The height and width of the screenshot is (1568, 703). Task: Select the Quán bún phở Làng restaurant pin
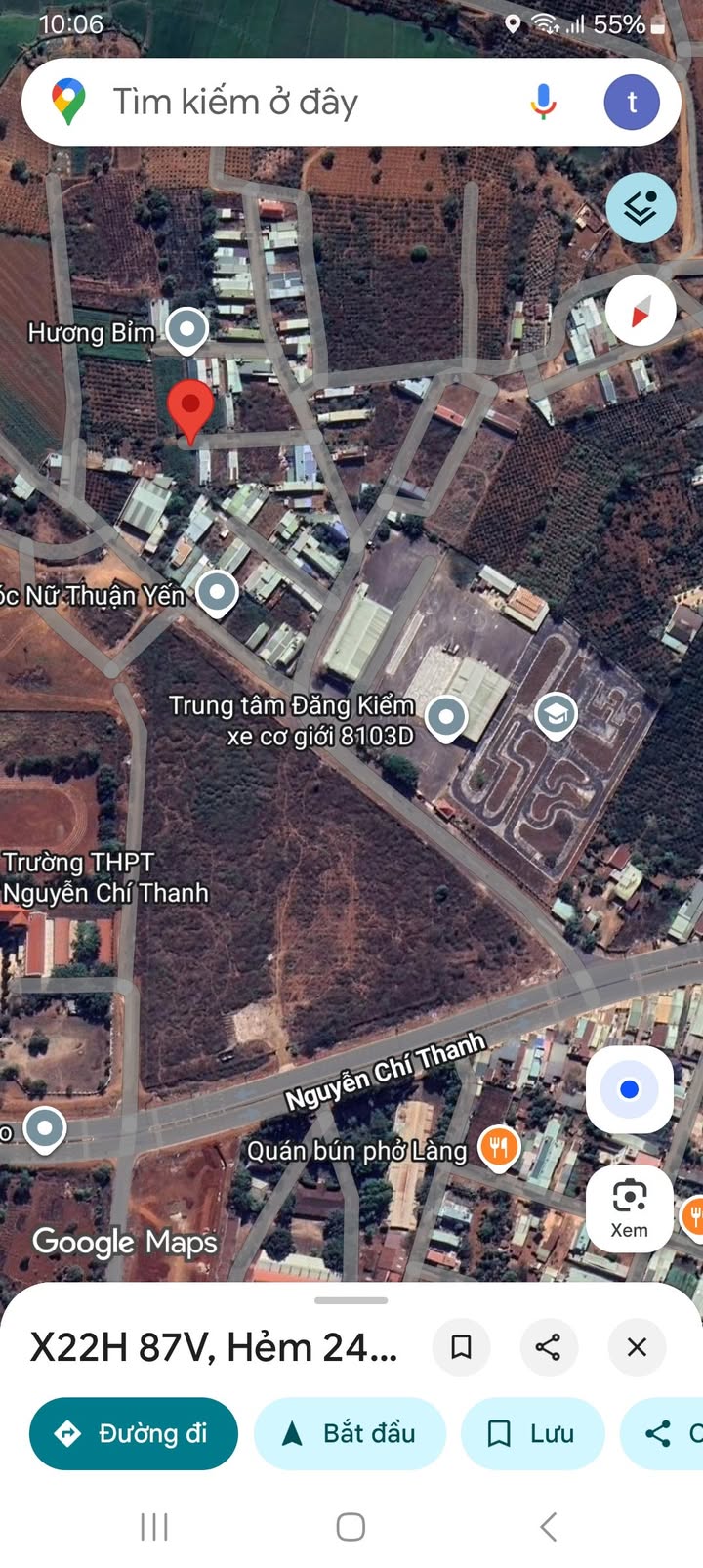(x=499, y=1146)
